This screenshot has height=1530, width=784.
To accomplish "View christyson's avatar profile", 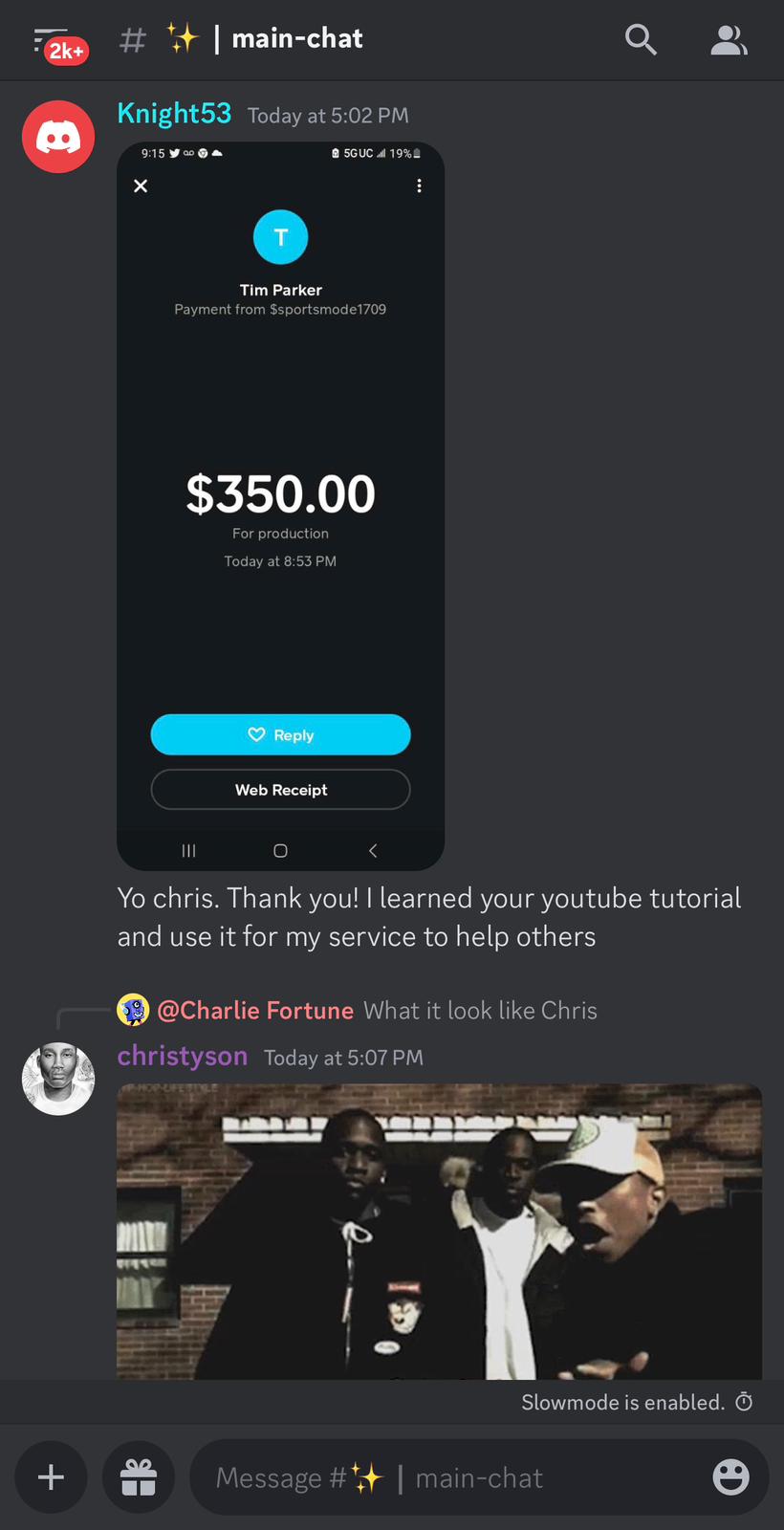I will point(58,1079).
